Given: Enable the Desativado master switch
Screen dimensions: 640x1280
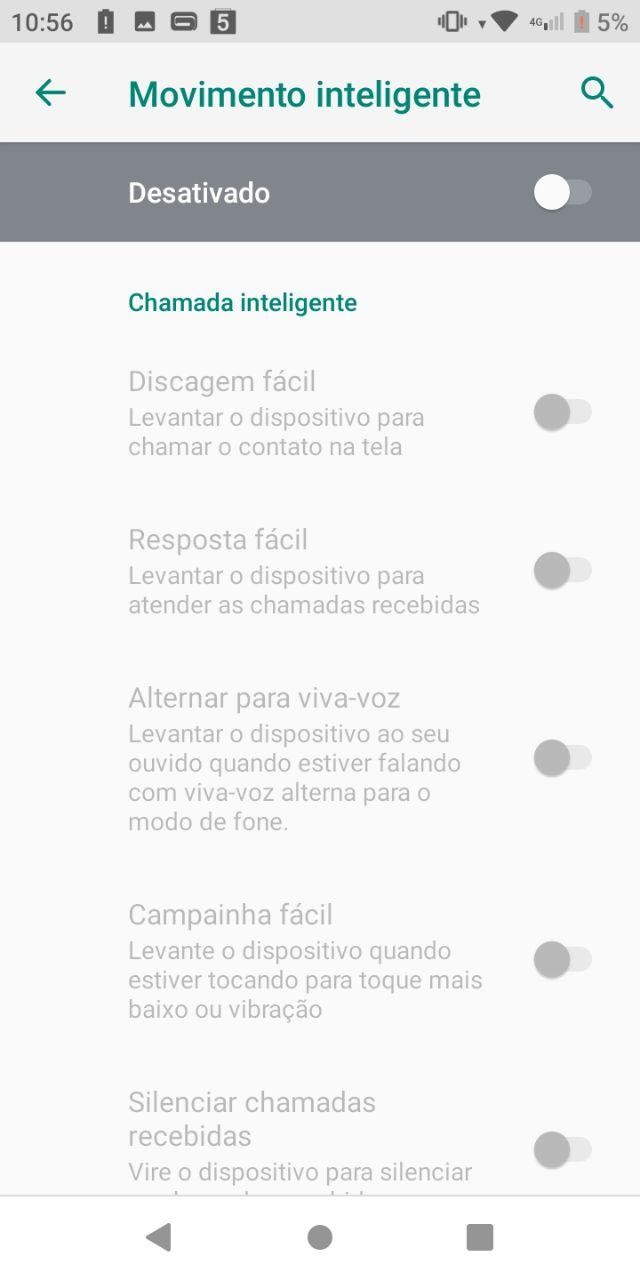Looking at the screenshot, I should coord(562,193).
